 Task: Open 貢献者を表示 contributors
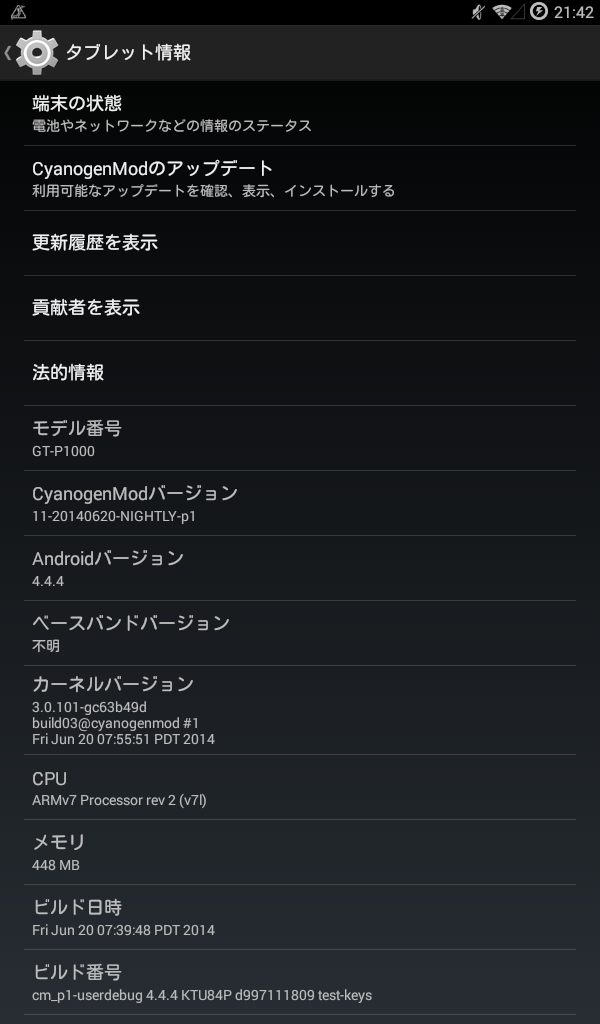[x=300, y=308]
